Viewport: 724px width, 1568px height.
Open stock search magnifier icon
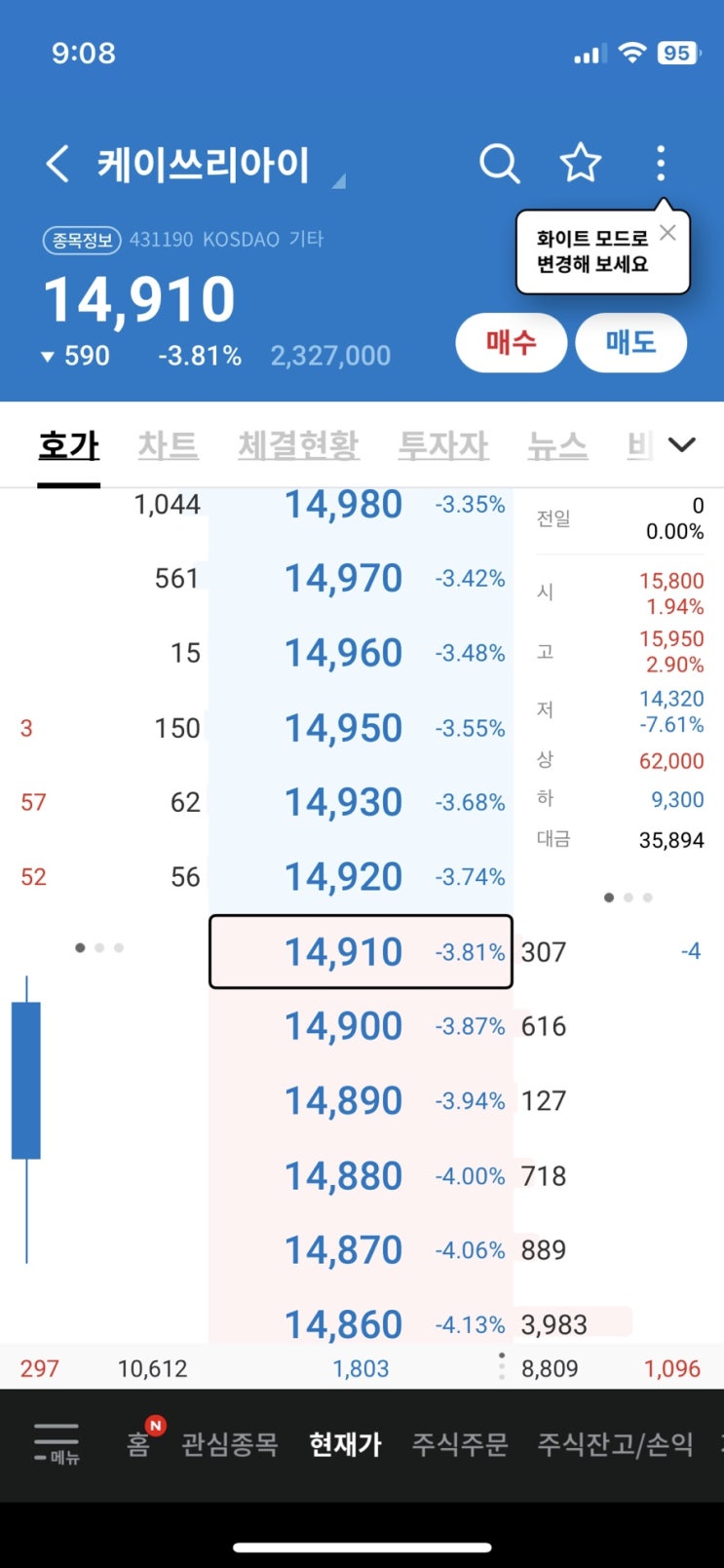coord(499,164)
